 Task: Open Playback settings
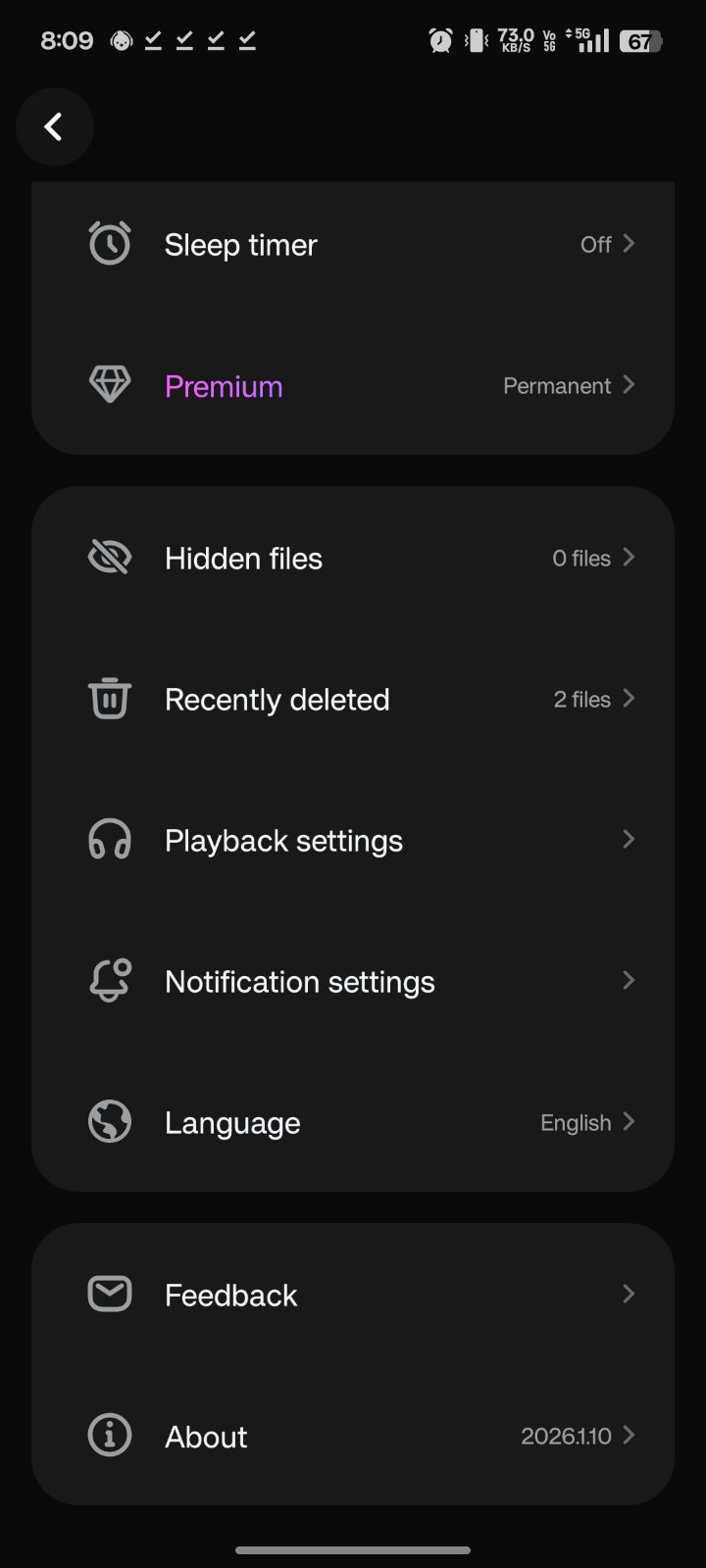[x=353, y=841]
